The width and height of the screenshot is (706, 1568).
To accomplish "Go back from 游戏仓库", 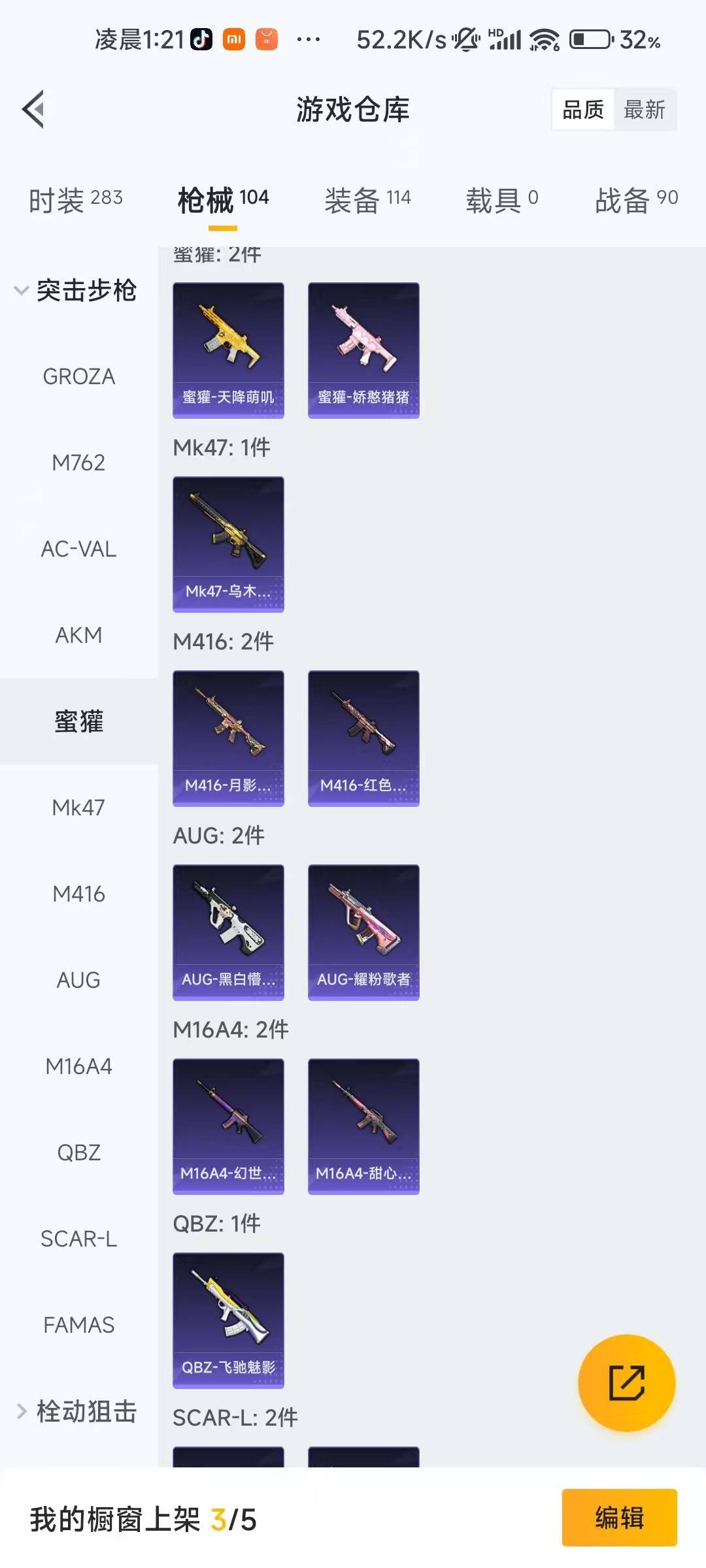I will click(x=34, y=109).
